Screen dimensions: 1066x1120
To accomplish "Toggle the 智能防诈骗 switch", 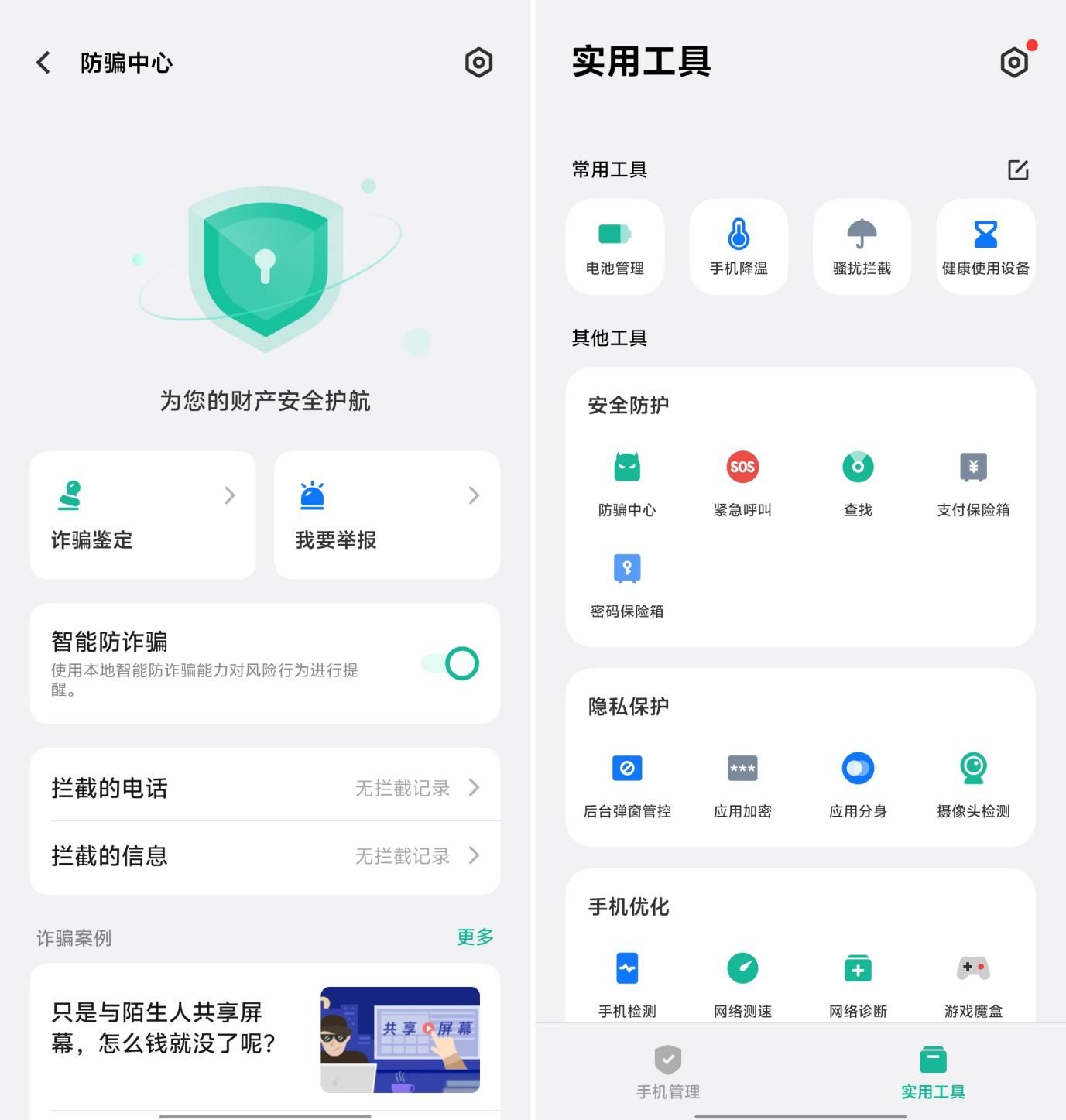I will (x=452, y=663).
